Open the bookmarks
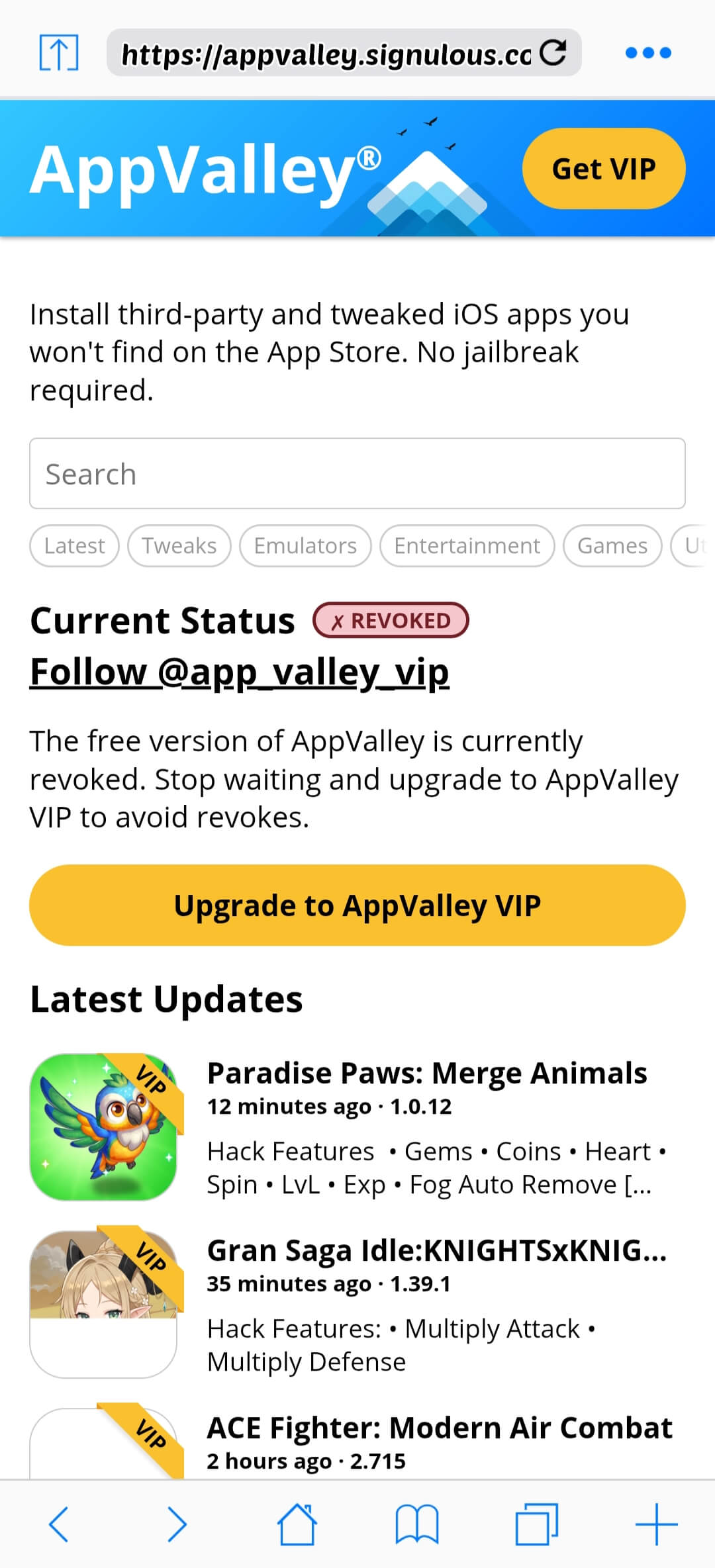Viewport: 715px width, 1568px height. [x=416, y=1524]
